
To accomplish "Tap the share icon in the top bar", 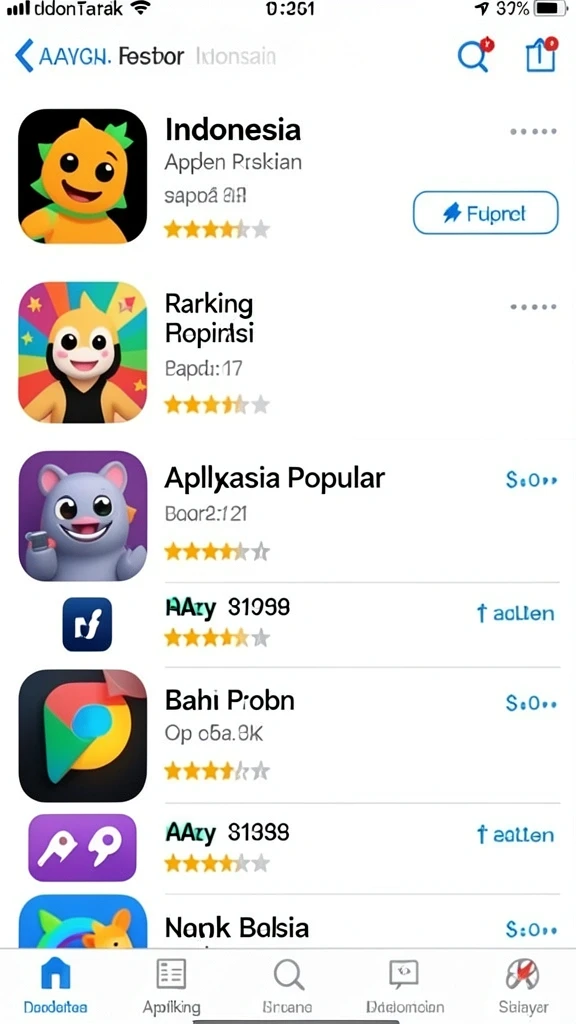I will (x=542, y=55).
